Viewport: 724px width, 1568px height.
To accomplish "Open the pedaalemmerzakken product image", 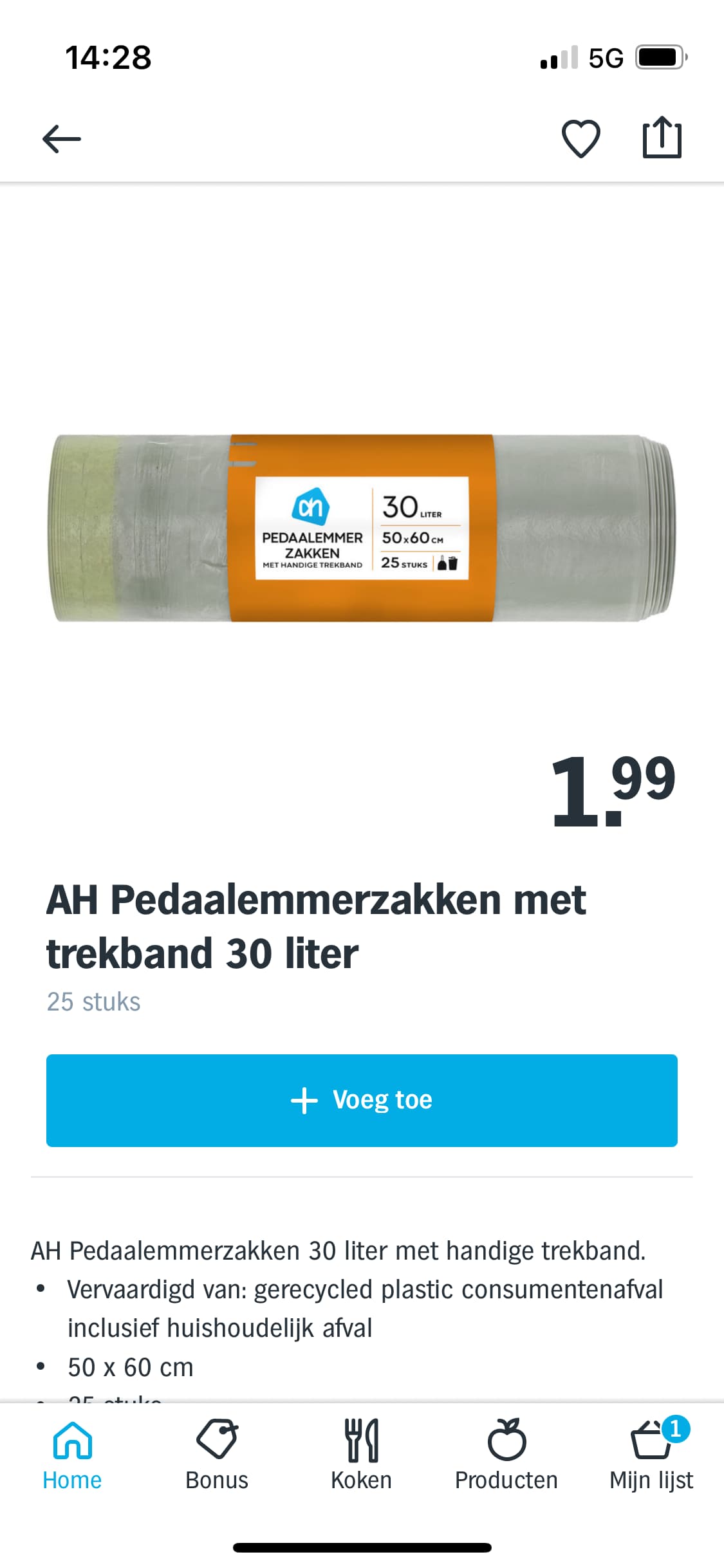I will (x=362, y=528).
